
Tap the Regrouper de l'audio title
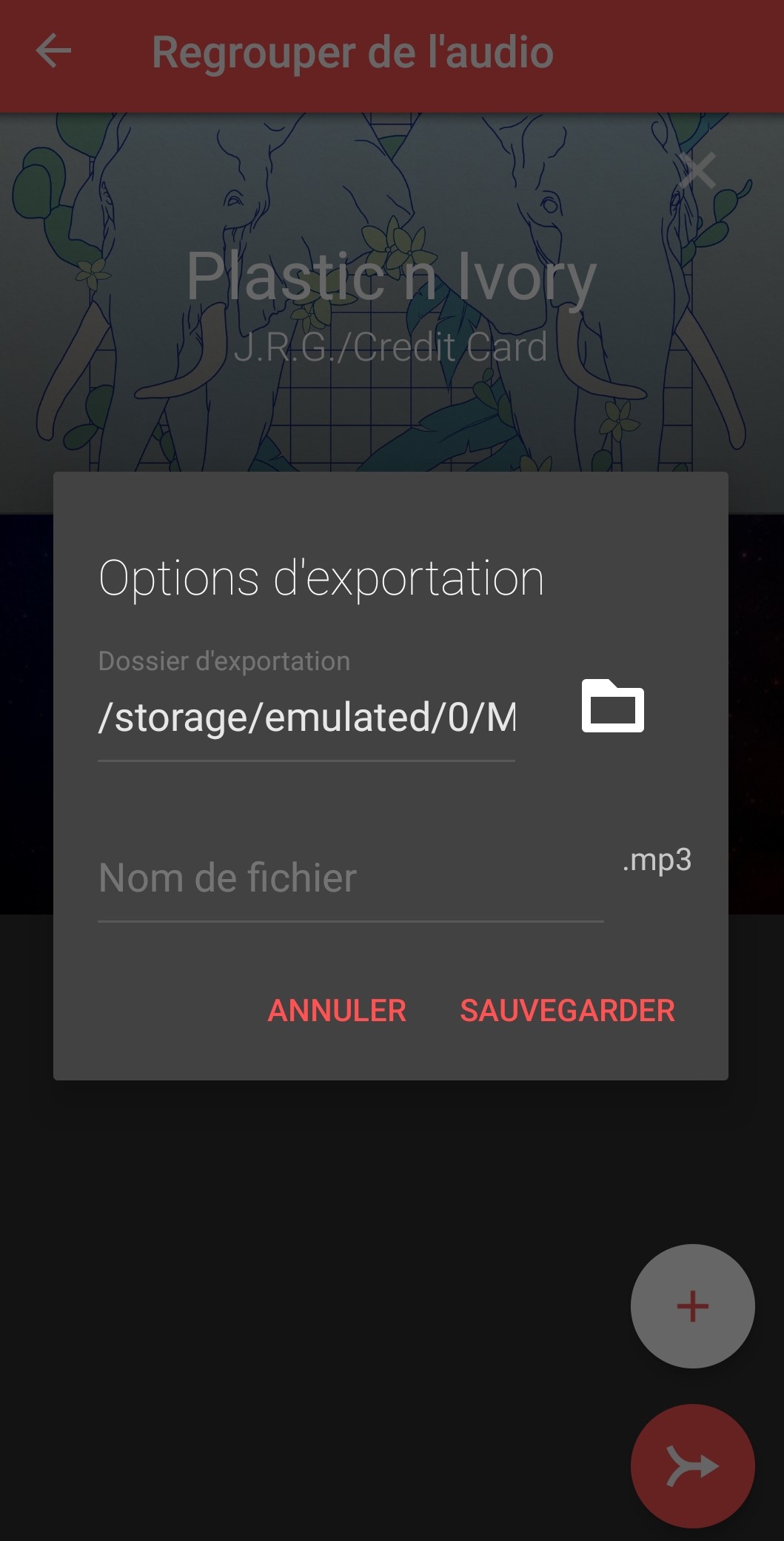pos(352,53)
